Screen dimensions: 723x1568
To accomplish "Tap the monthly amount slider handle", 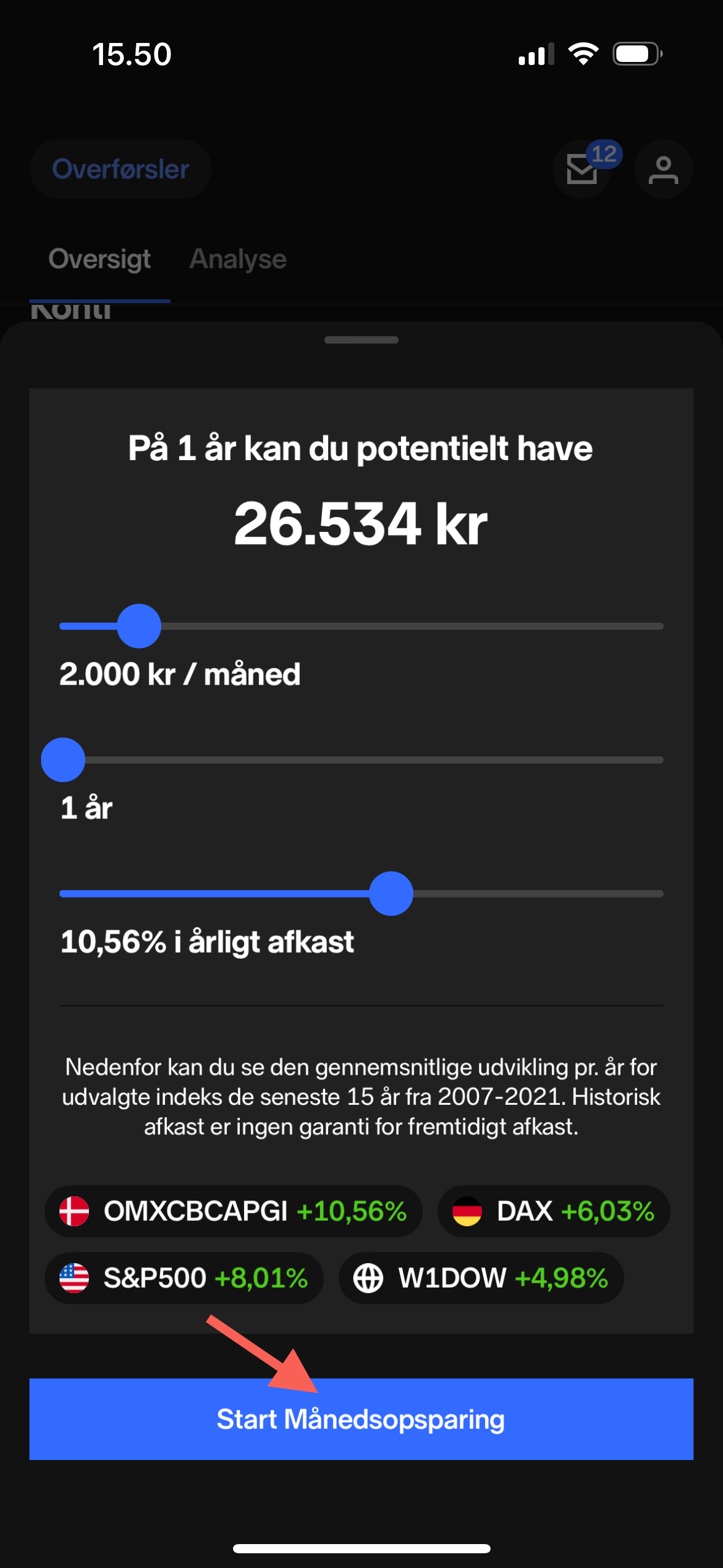I will (x=139, y=626).
